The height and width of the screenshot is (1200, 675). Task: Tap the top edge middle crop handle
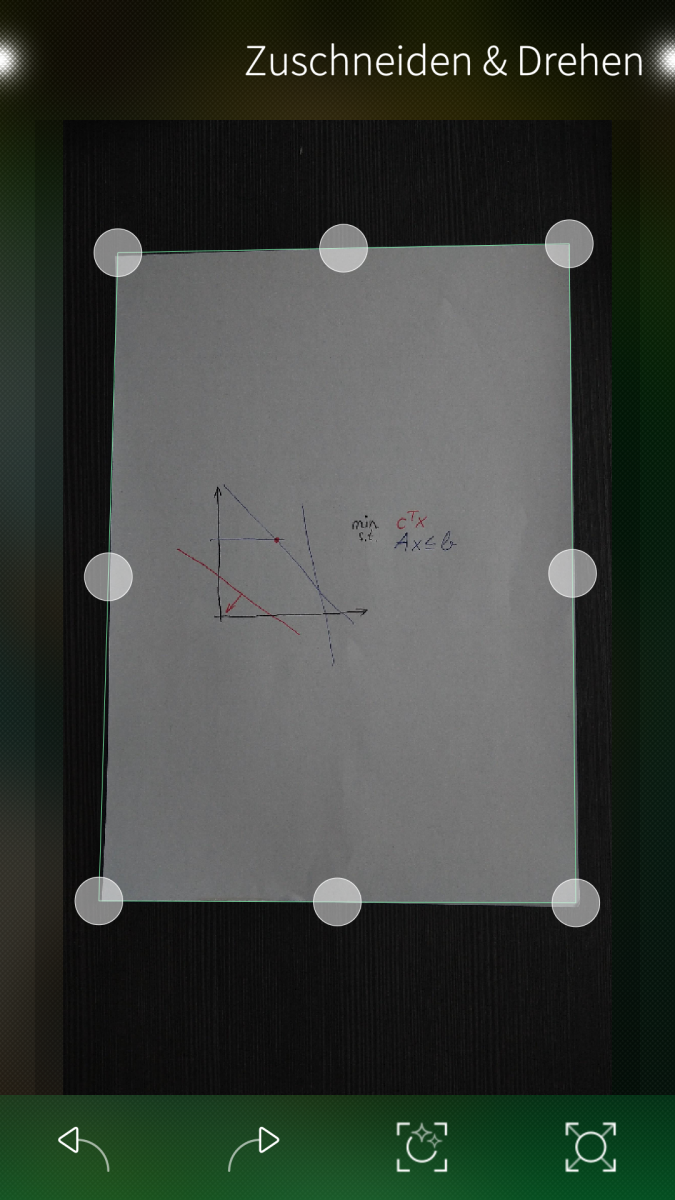343,248
